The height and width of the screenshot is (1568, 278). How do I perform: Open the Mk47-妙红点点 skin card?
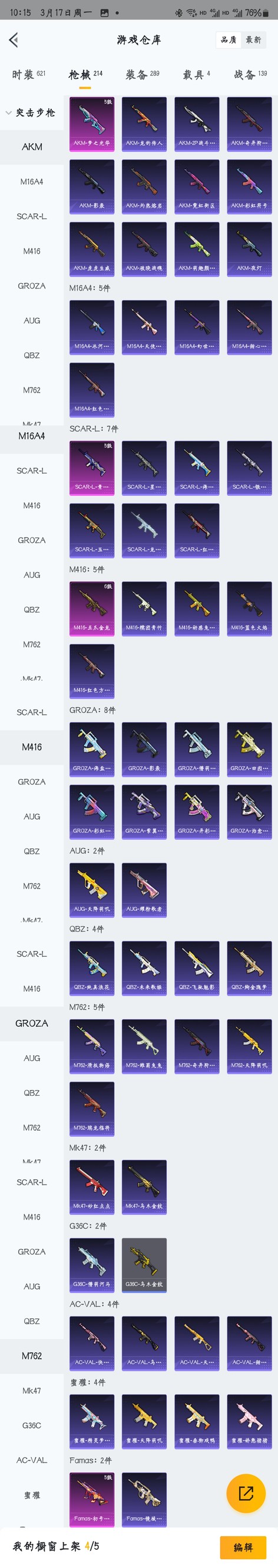[92, 1186]
